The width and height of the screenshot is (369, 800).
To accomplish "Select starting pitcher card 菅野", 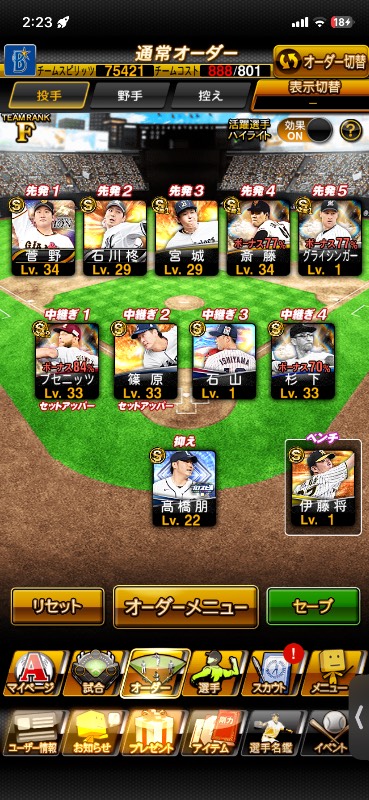I will [x=43, y=237].
